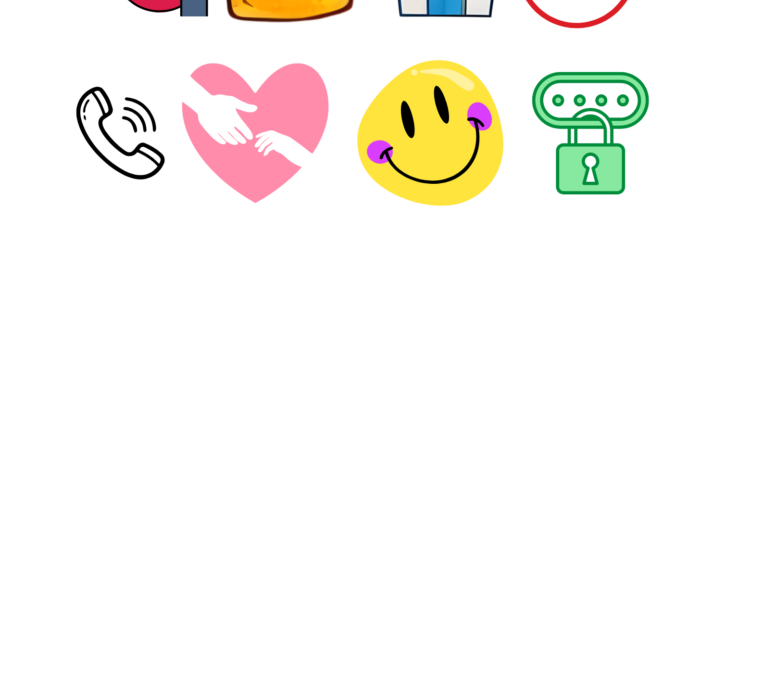Pick the pink heart with hands sticker

[x=255, y=130]
